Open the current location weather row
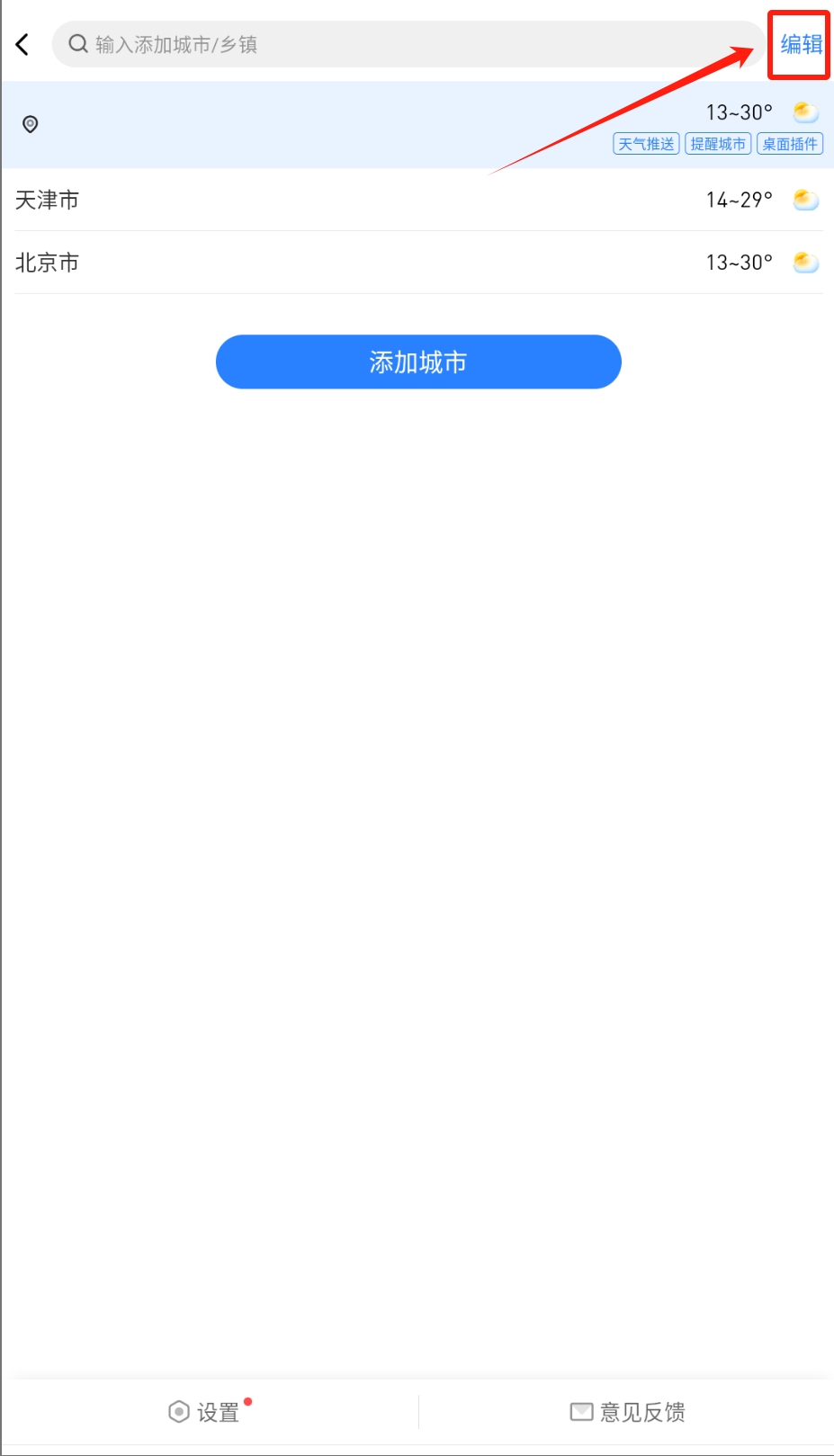Image resolution: width=834 pixels, height=1456 pixels. pos(417,125)
